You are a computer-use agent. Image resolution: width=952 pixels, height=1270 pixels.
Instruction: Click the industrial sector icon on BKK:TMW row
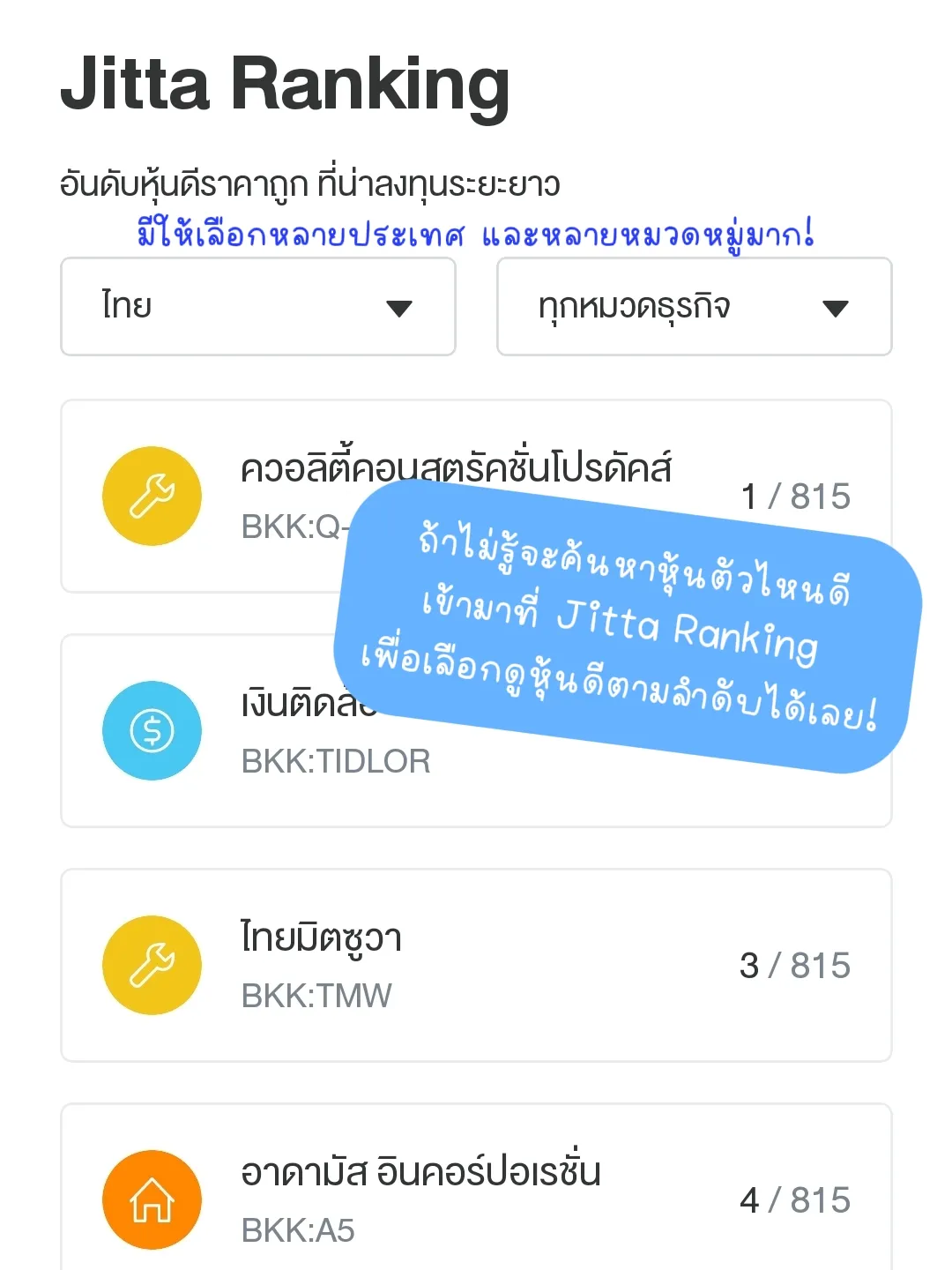pos(152,965)
